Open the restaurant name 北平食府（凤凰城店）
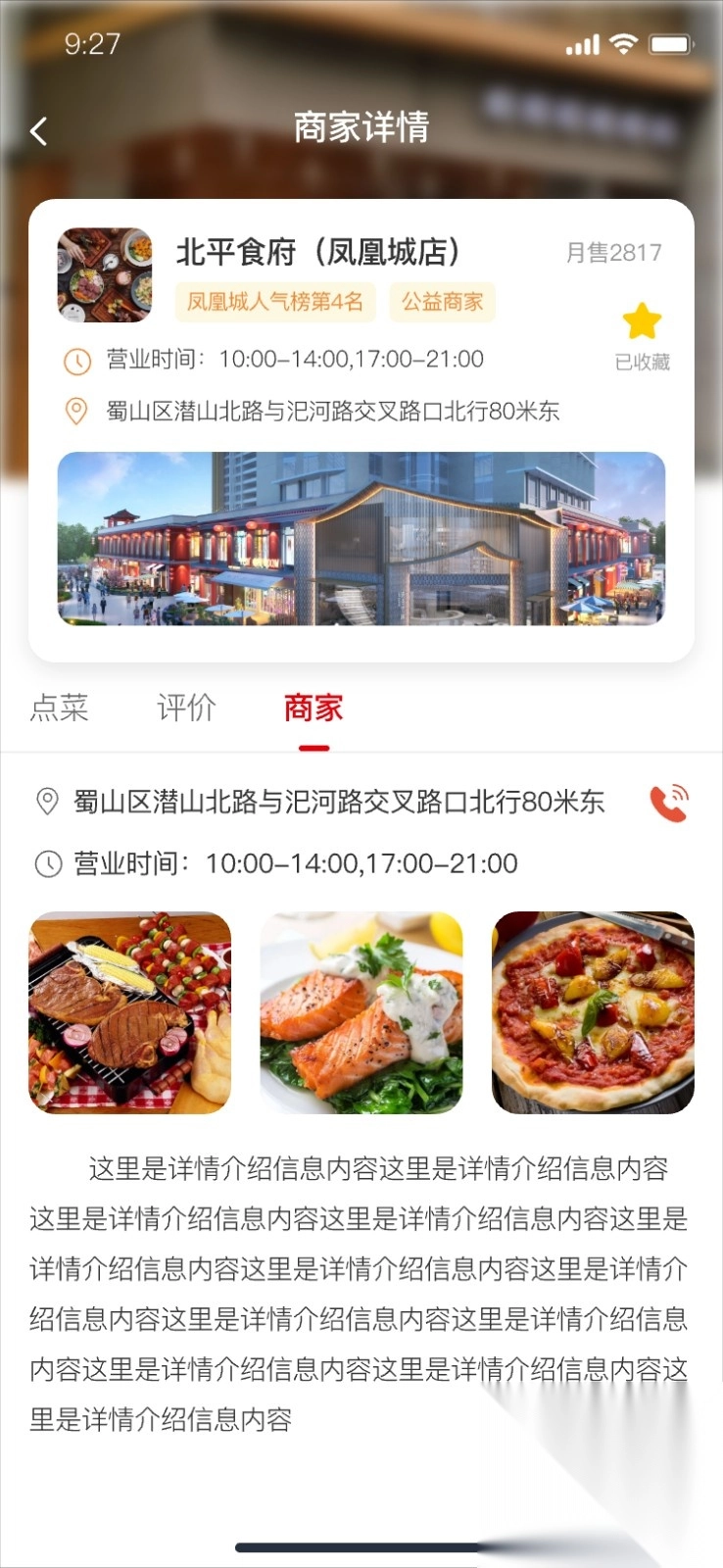 [x=318, y=252]
